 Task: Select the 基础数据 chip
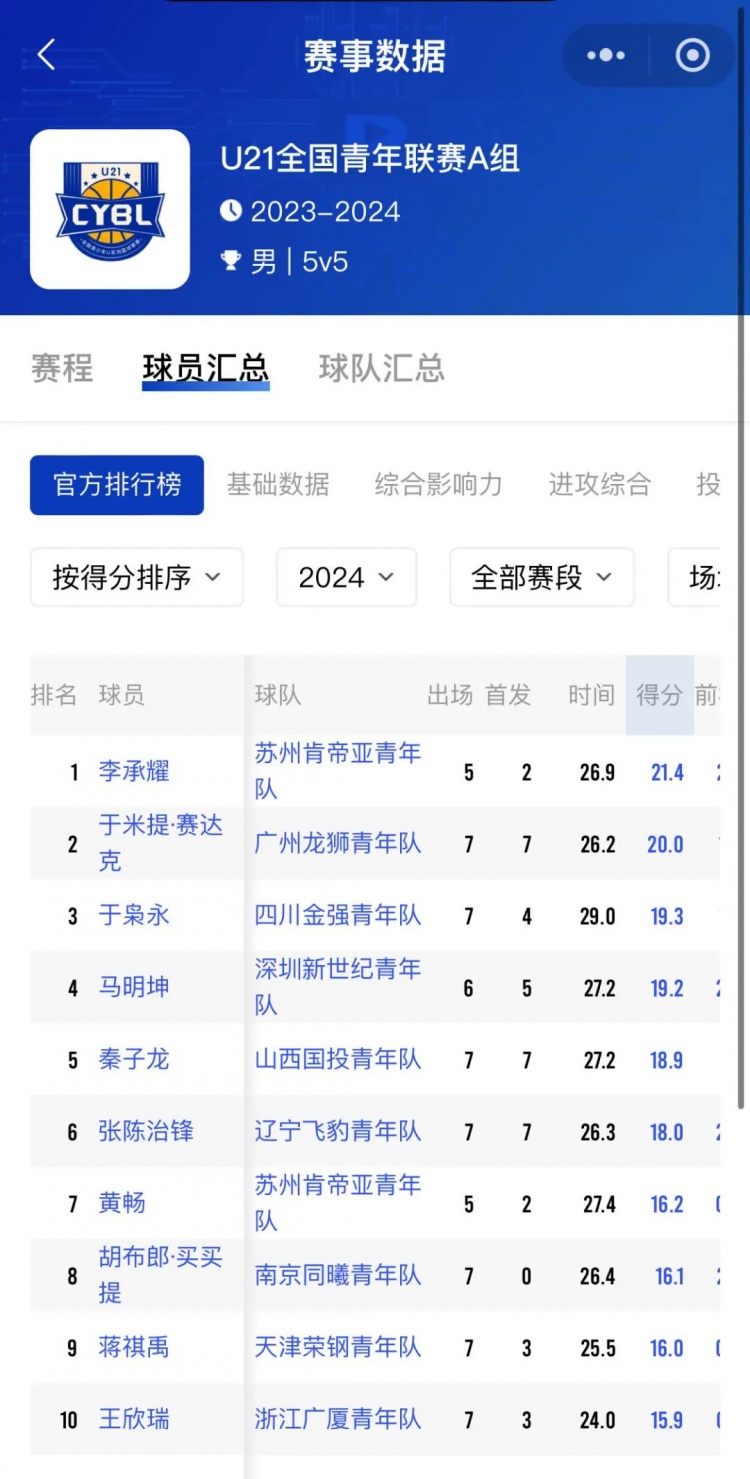(x=278, y=485)
